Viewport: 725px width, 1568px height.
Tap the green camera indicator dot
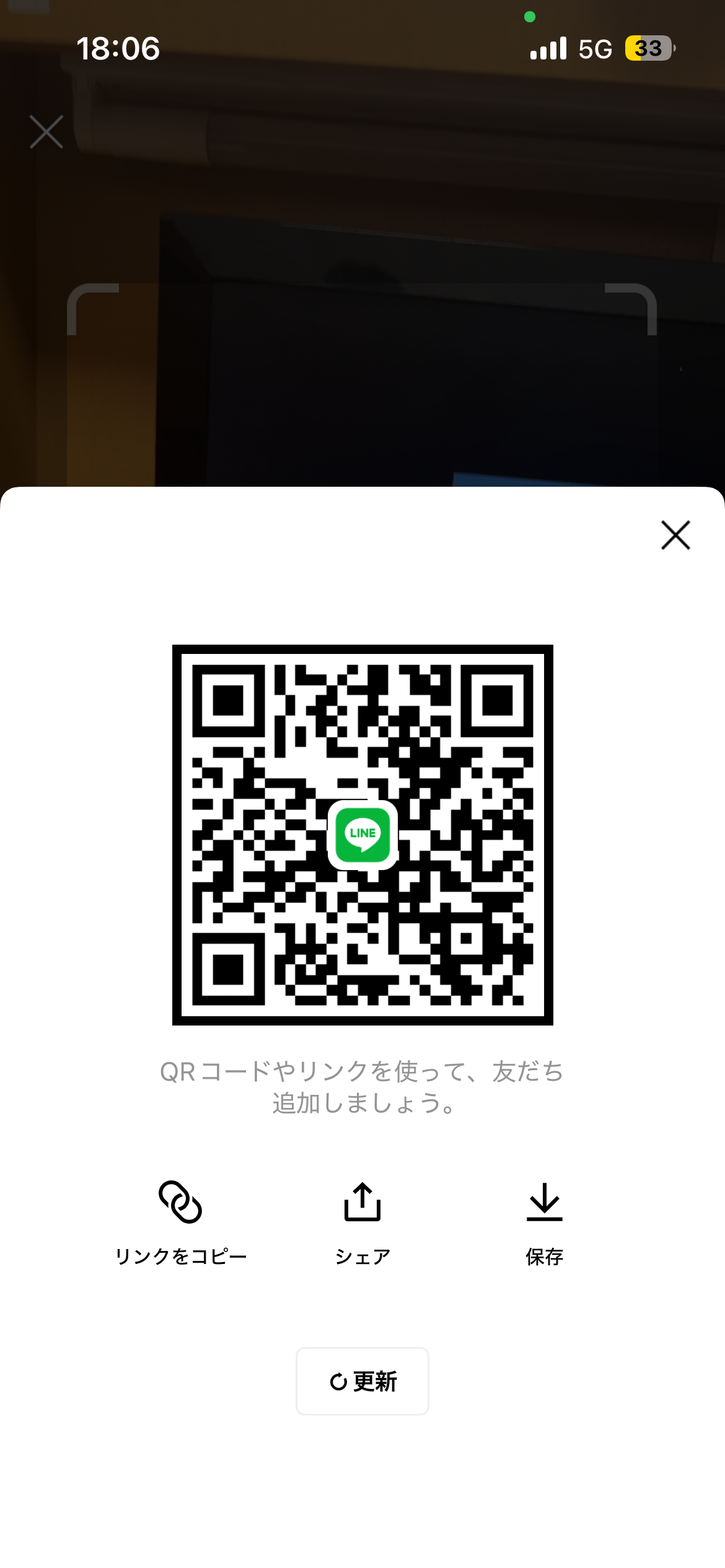530,17
